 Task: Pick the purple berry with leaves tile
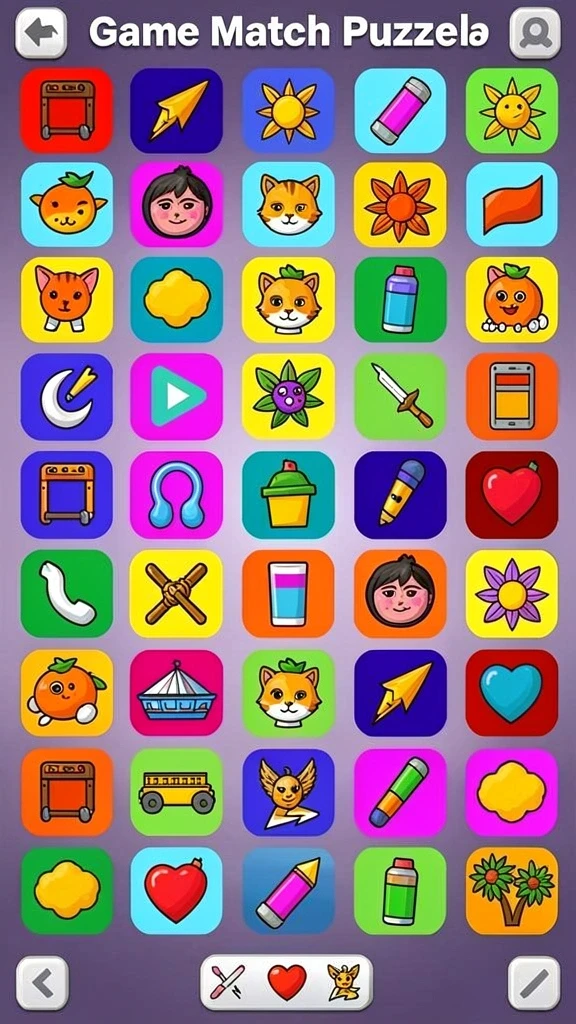(289, 397)
